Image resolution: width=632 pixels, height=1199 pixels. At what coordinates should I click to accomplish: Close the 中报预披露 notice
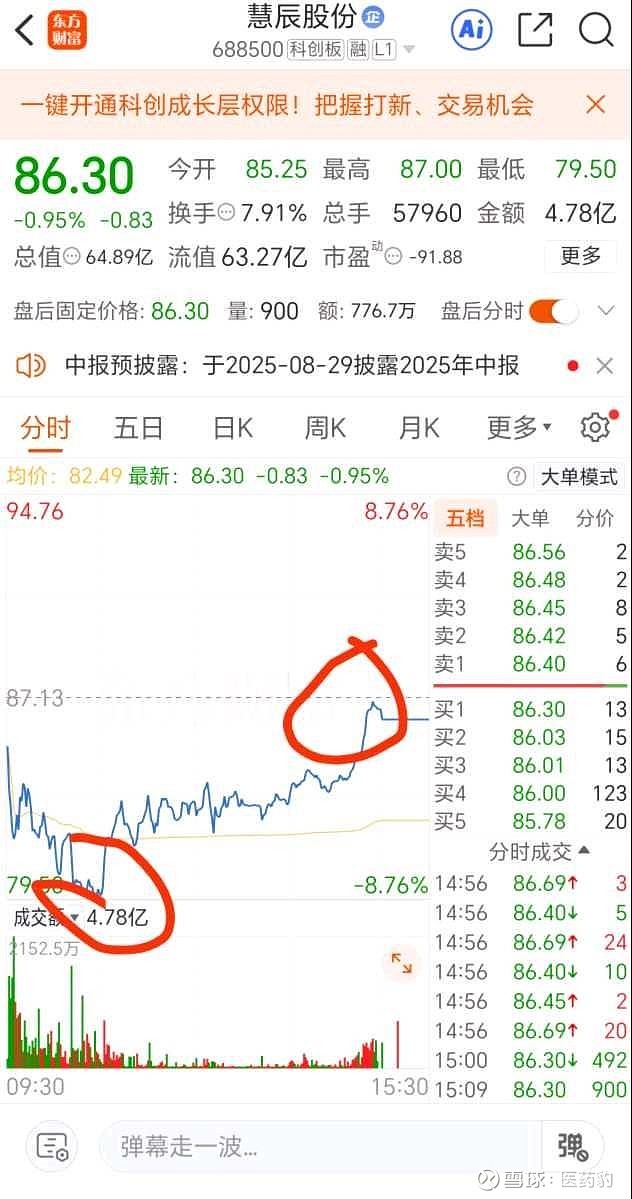(604, 366)
